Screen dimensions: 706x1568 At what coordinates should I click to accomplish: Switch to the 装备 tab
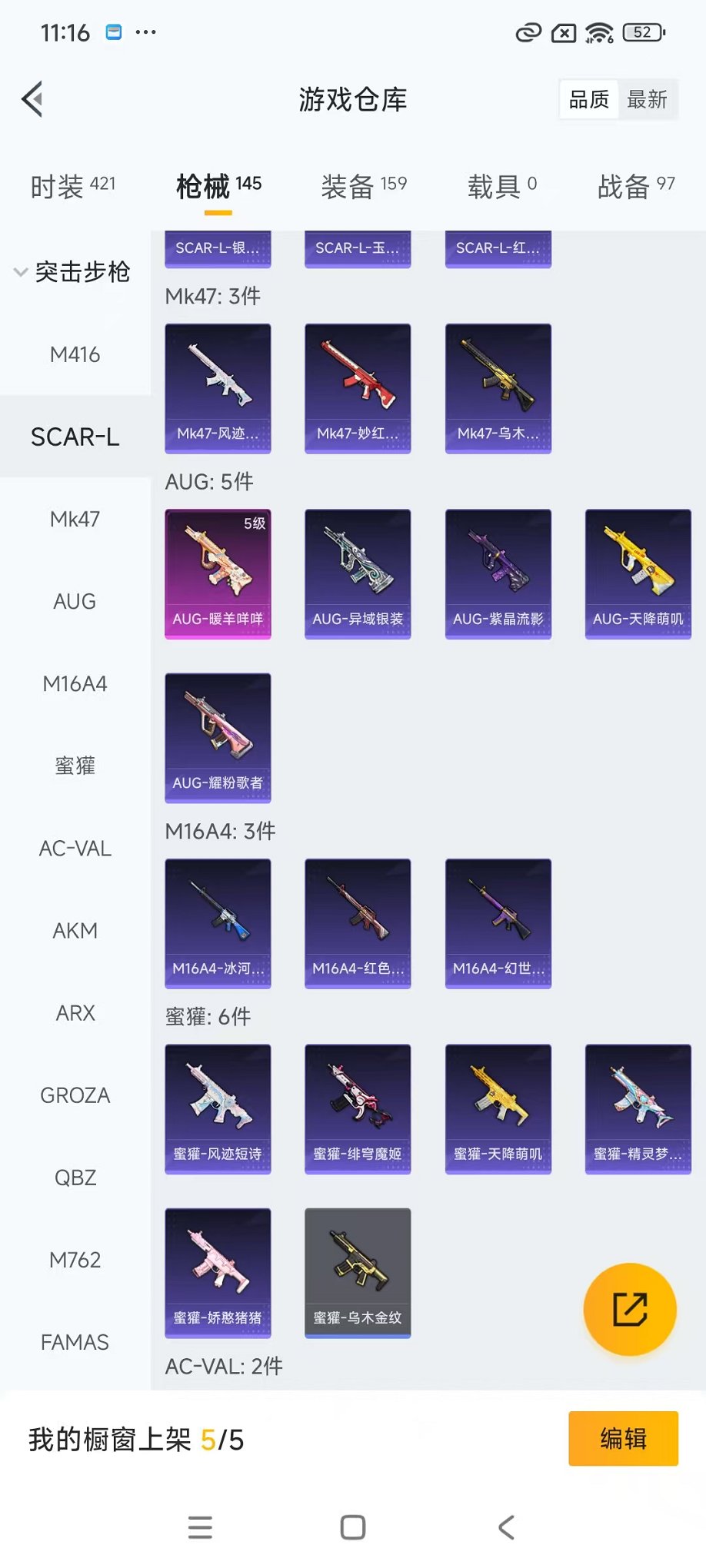click(363, 186)
